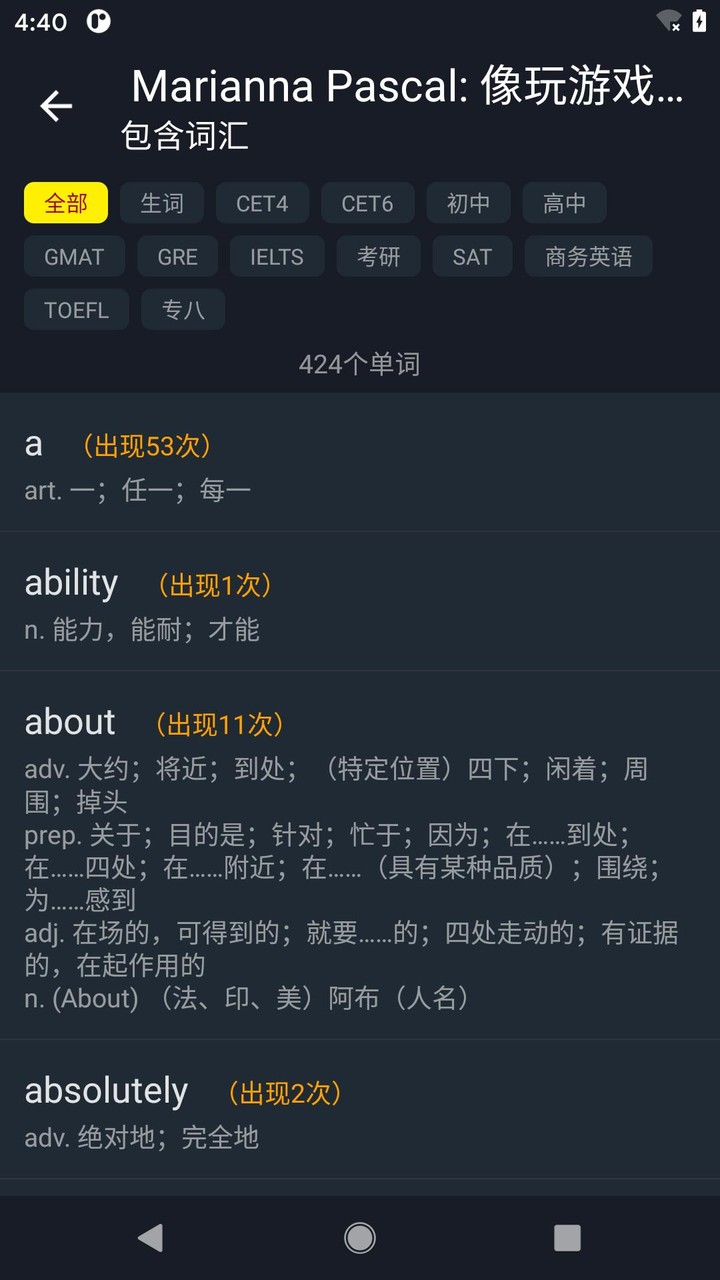This screenshot has width=720, height=1280.
Task: Enable the CET4 word filter
Action: [262, 202]
